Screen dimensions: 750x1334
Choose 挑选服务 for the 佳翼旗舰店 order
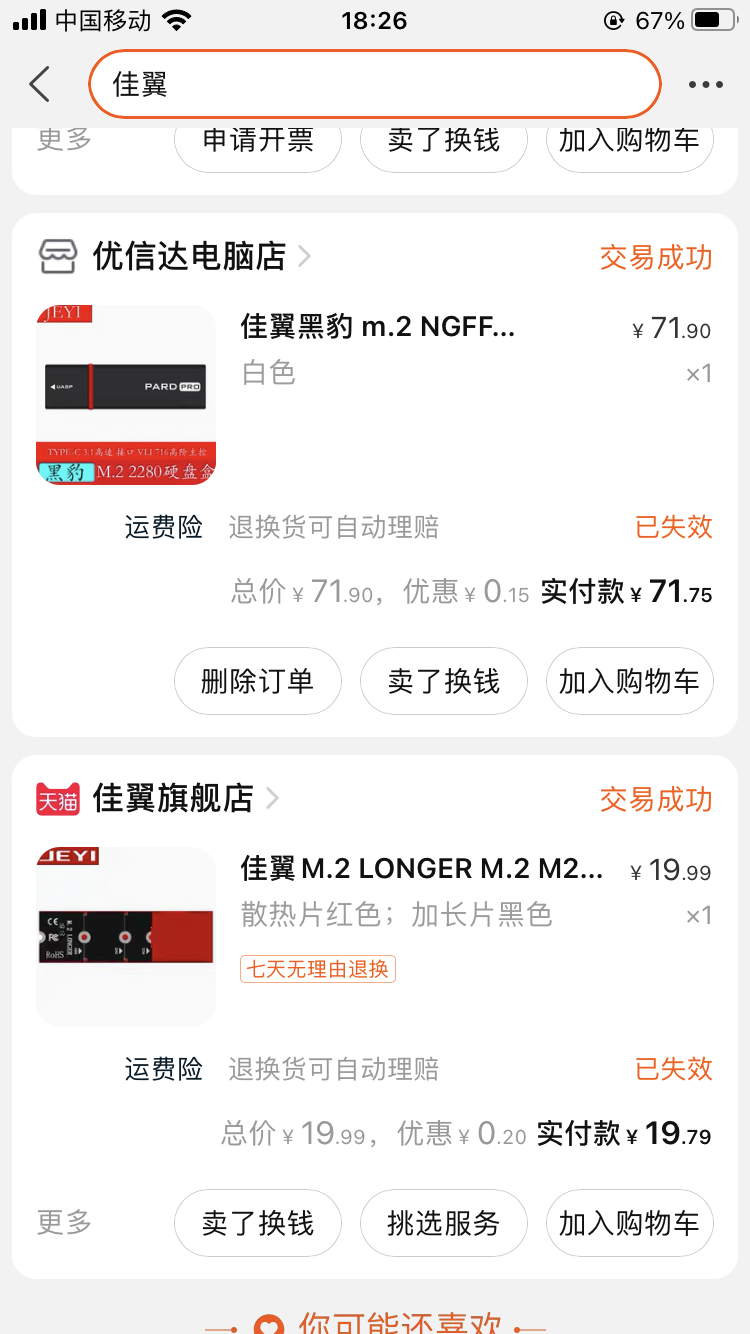point(443,1223)
